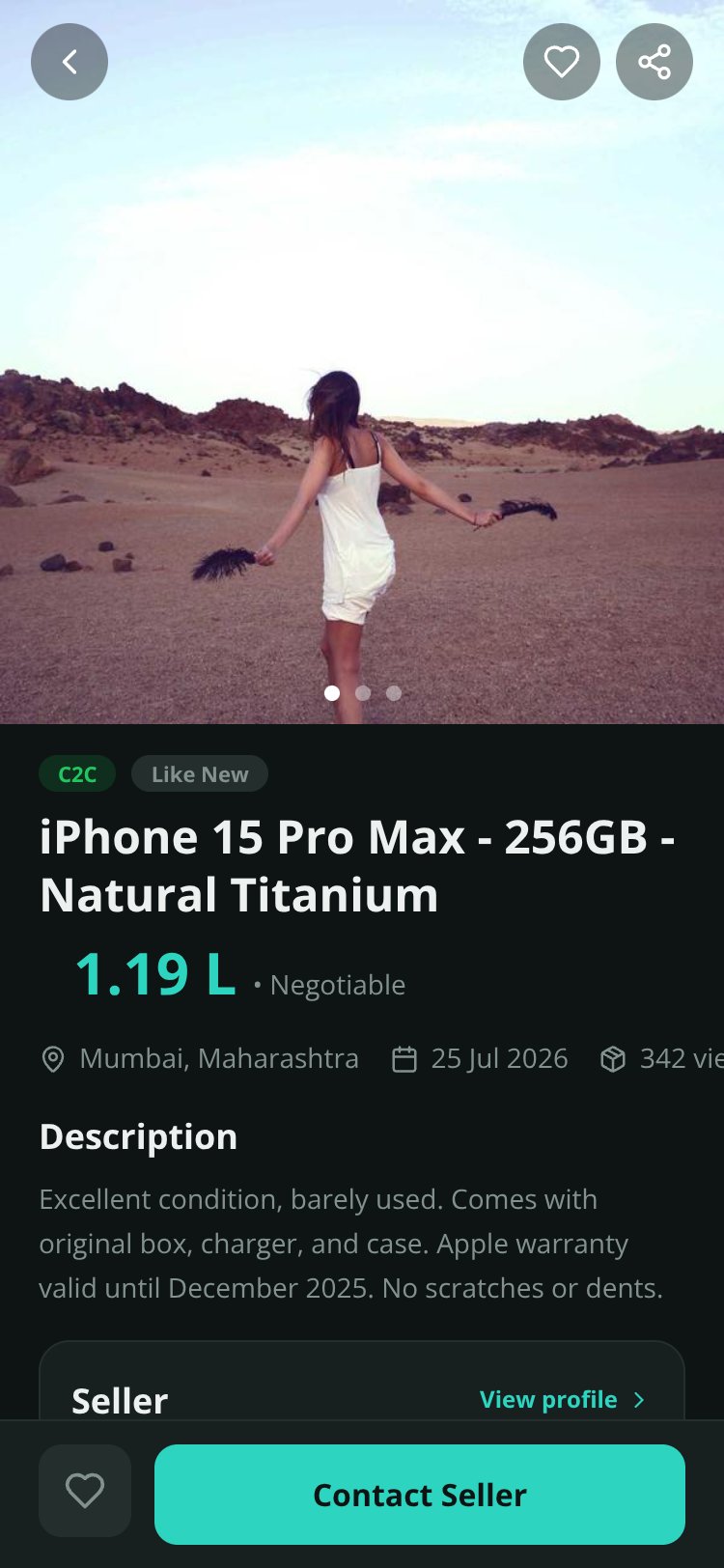Open View profile link for the seller
The height and width of the screenshot is (1568, 724).
563,1400
